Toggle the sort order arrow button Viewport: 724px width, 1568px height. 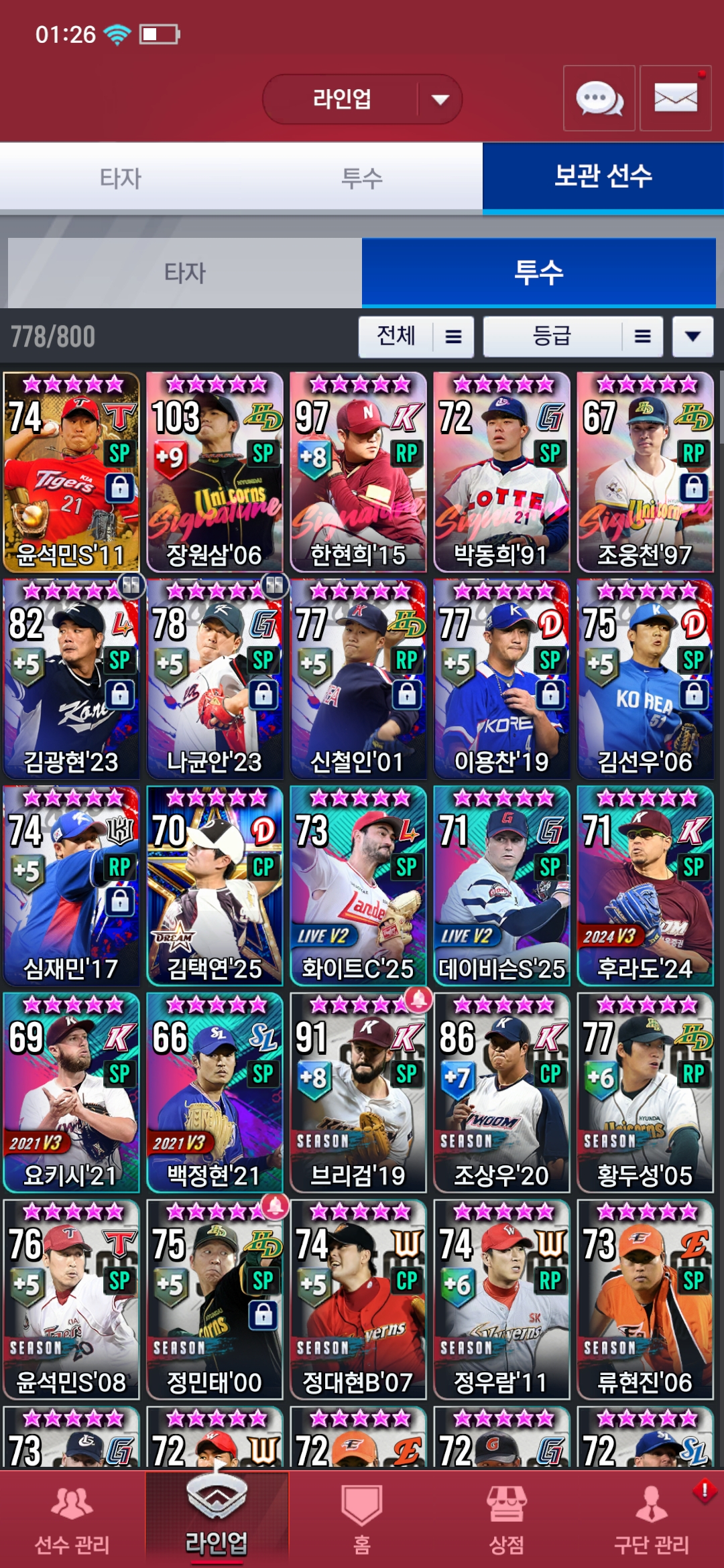click(x=693, y=336)
